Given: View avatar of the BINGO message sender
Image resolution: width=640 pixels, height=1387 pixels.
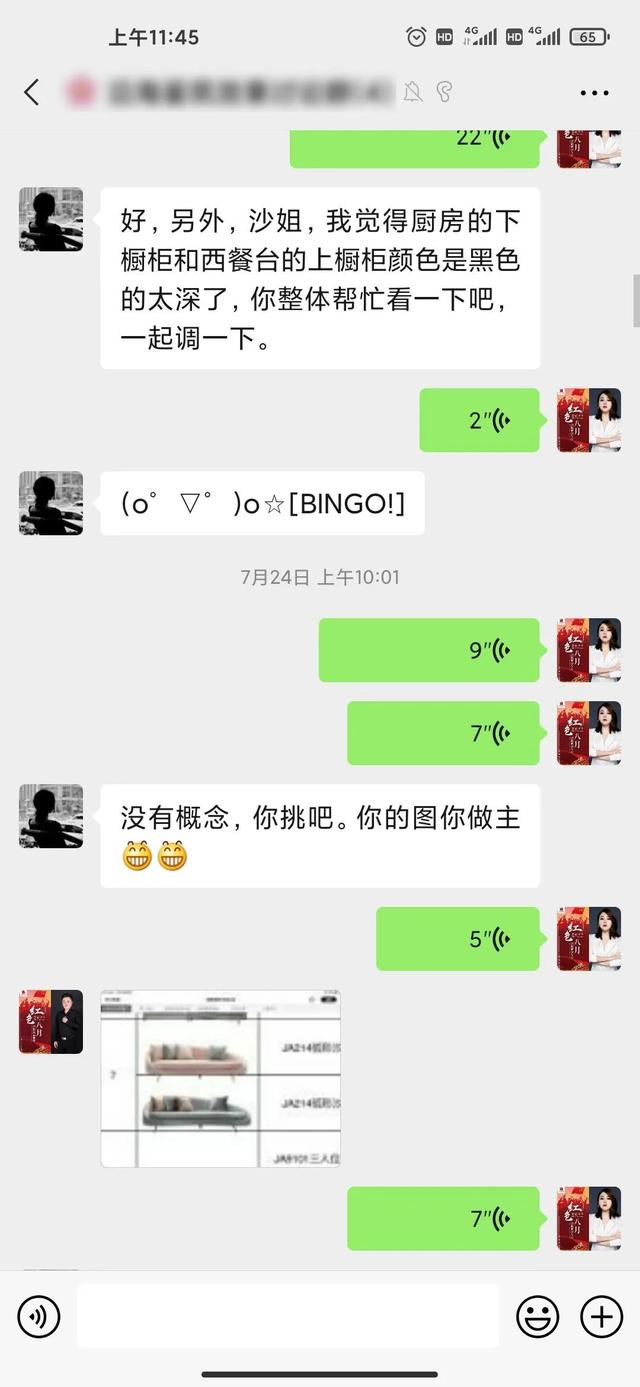Looking at the screenshot, I should (x=51, y=503).
